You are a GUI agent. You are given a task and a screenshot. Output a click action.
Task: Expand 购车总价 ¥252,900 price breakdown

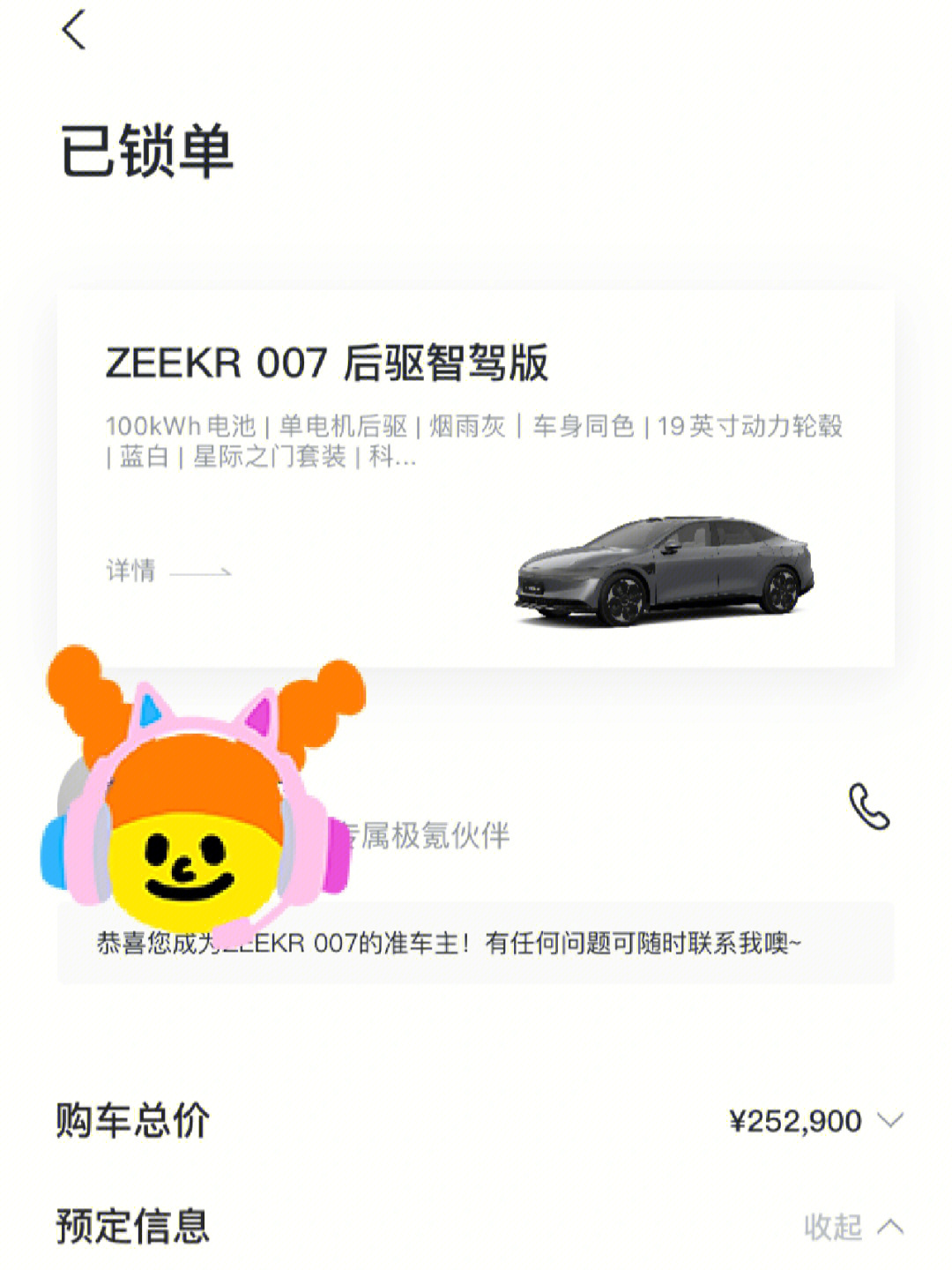click(890, 1121)
